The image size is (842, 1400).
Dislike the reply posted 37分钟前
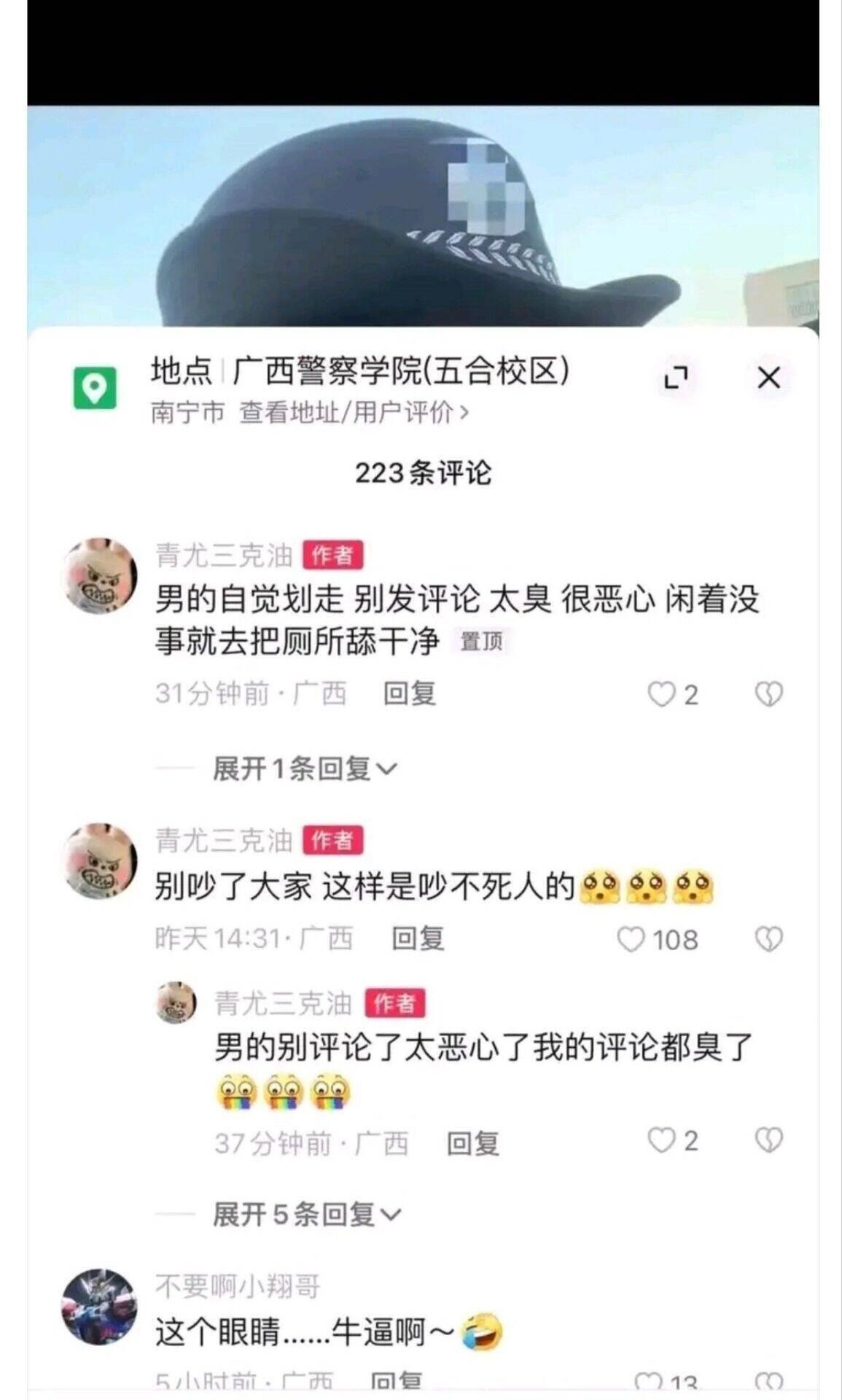coord(768,1140)
